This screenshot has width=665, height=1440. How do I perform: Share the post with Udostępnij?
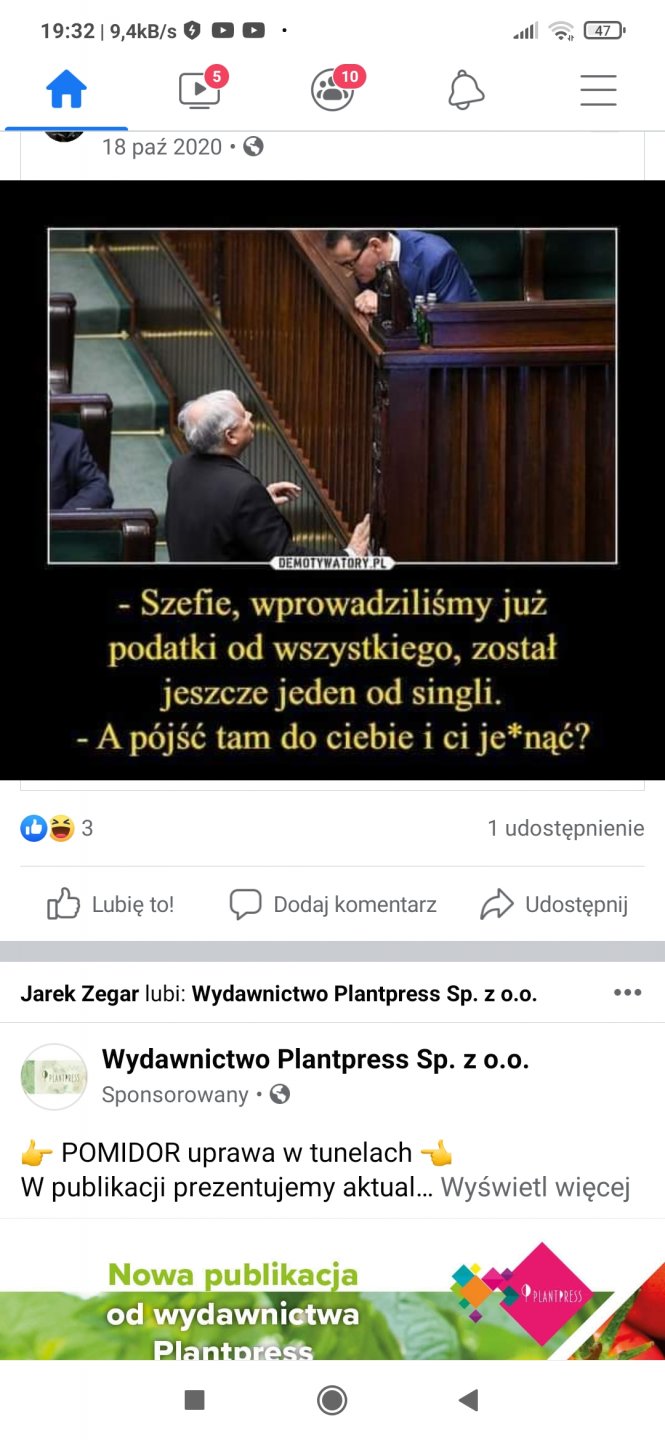tap(554, 905)
